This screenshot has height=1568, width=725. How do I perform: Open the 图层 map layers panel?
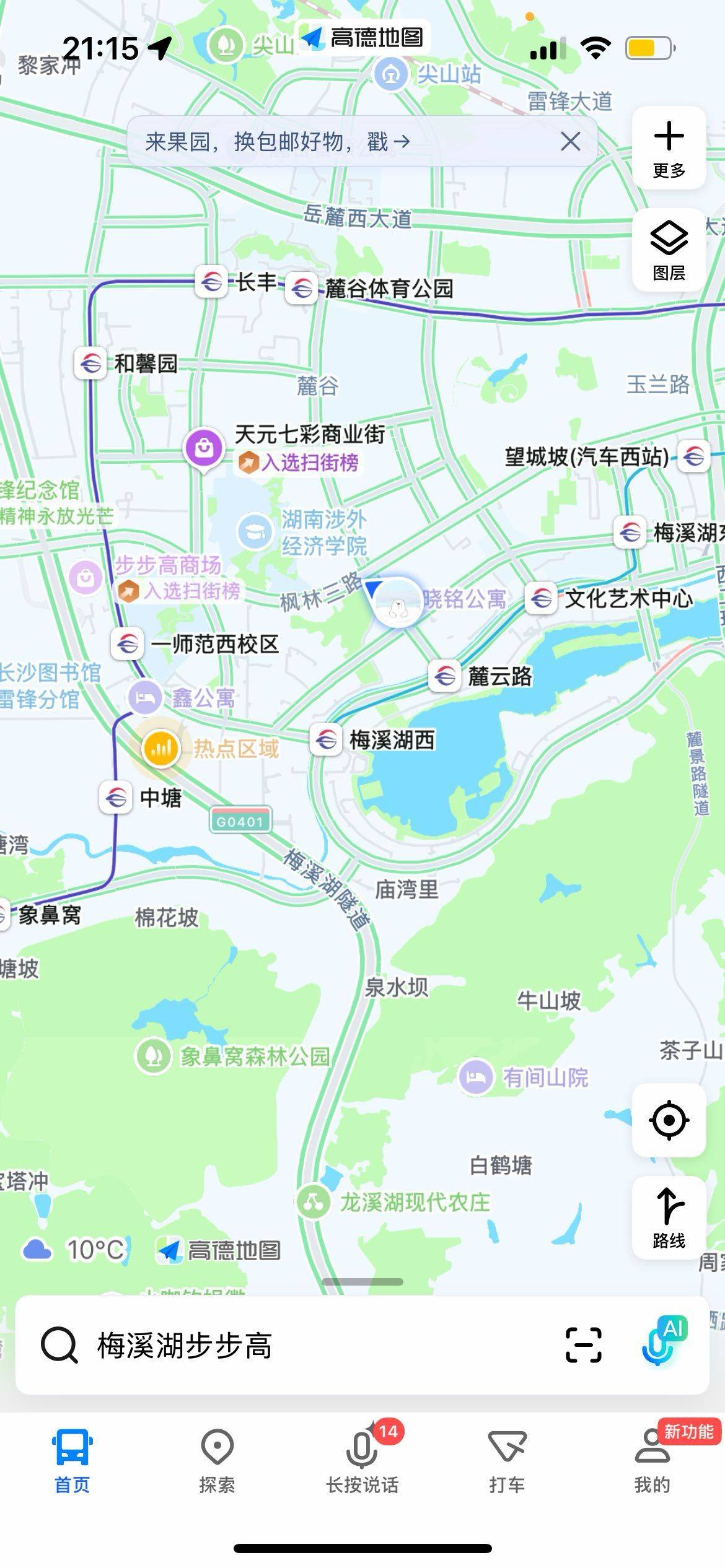[669, 250]
